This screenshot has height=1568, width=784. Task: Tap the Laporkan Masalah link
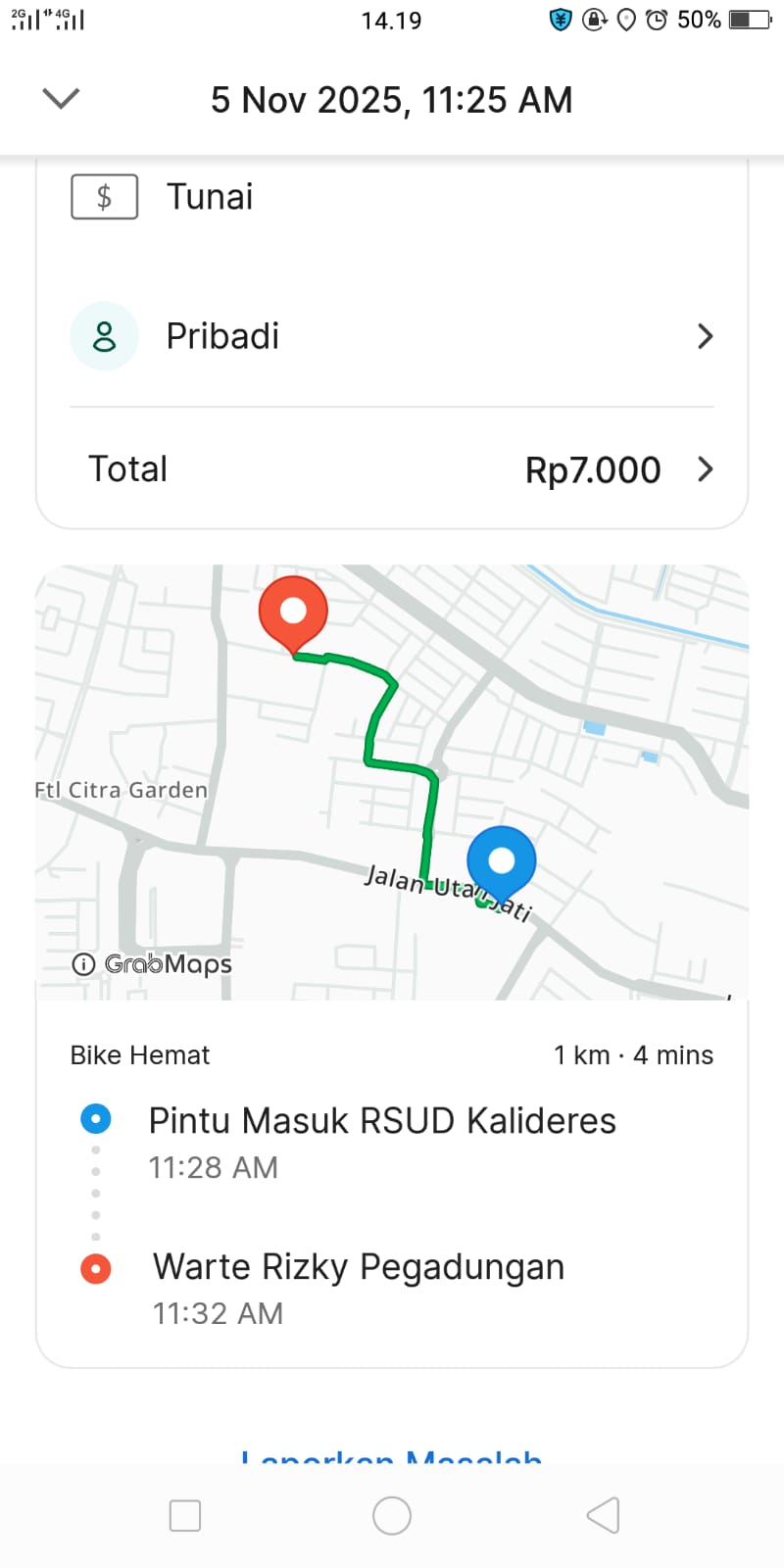coord(392,1457)
